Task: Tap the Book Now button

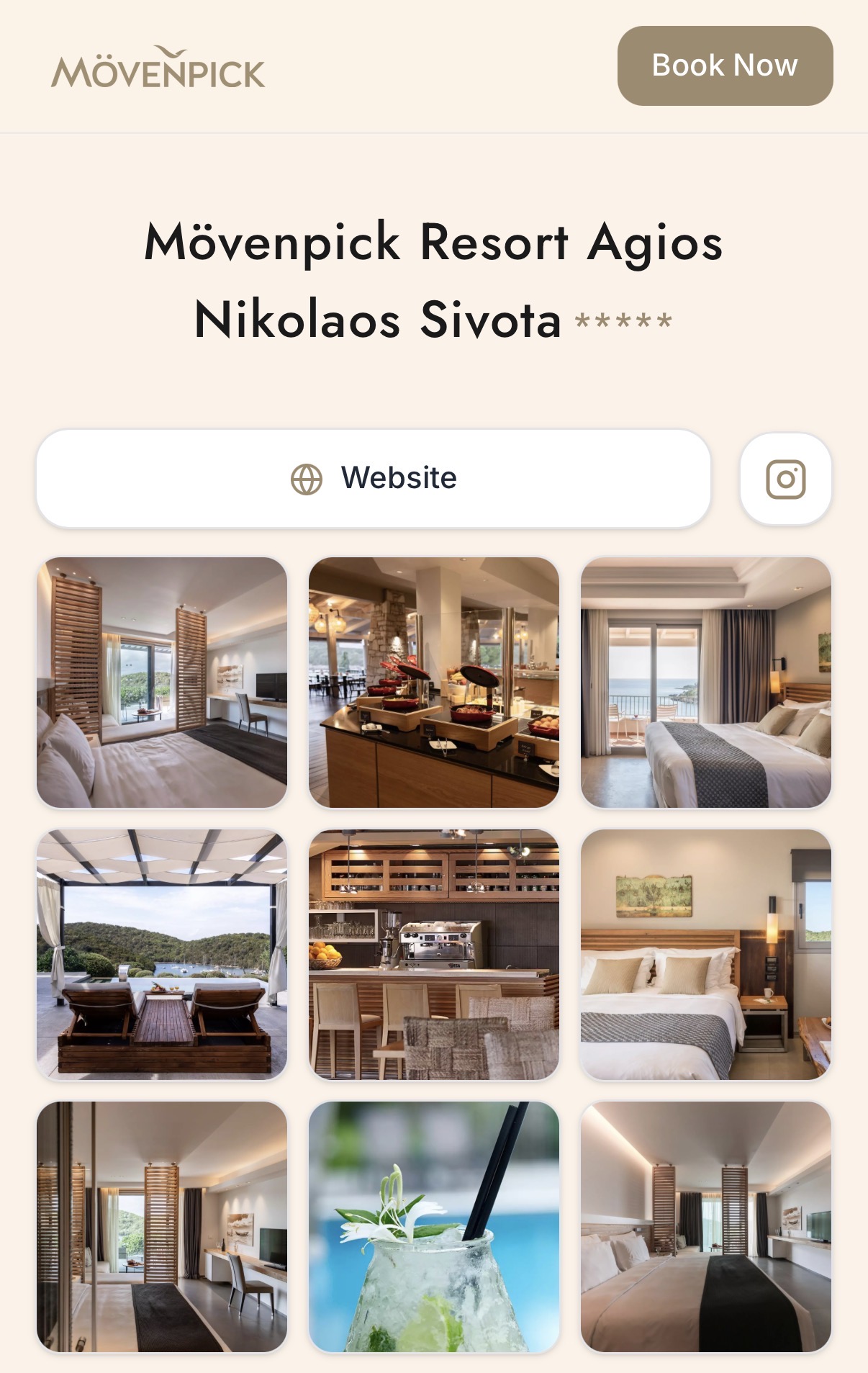Action: (725, 66)
